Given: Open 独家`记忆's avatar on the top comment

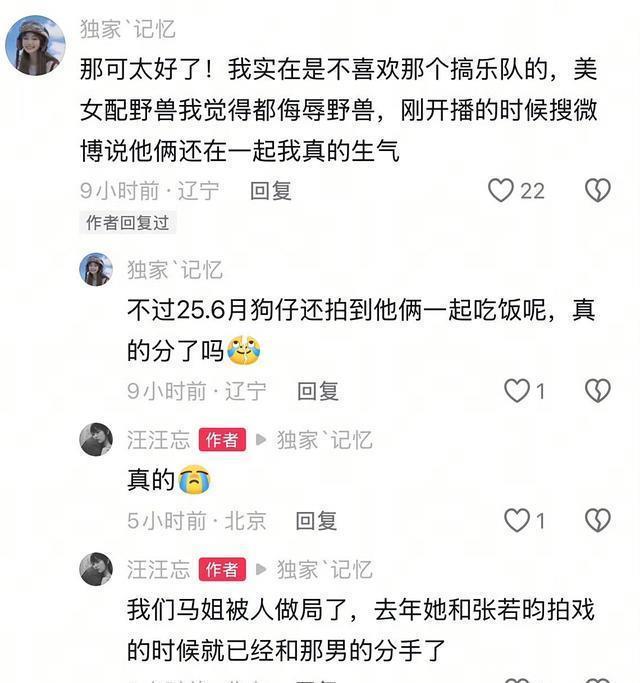Looking at the screenshot, I should click(x=35, y=46).
